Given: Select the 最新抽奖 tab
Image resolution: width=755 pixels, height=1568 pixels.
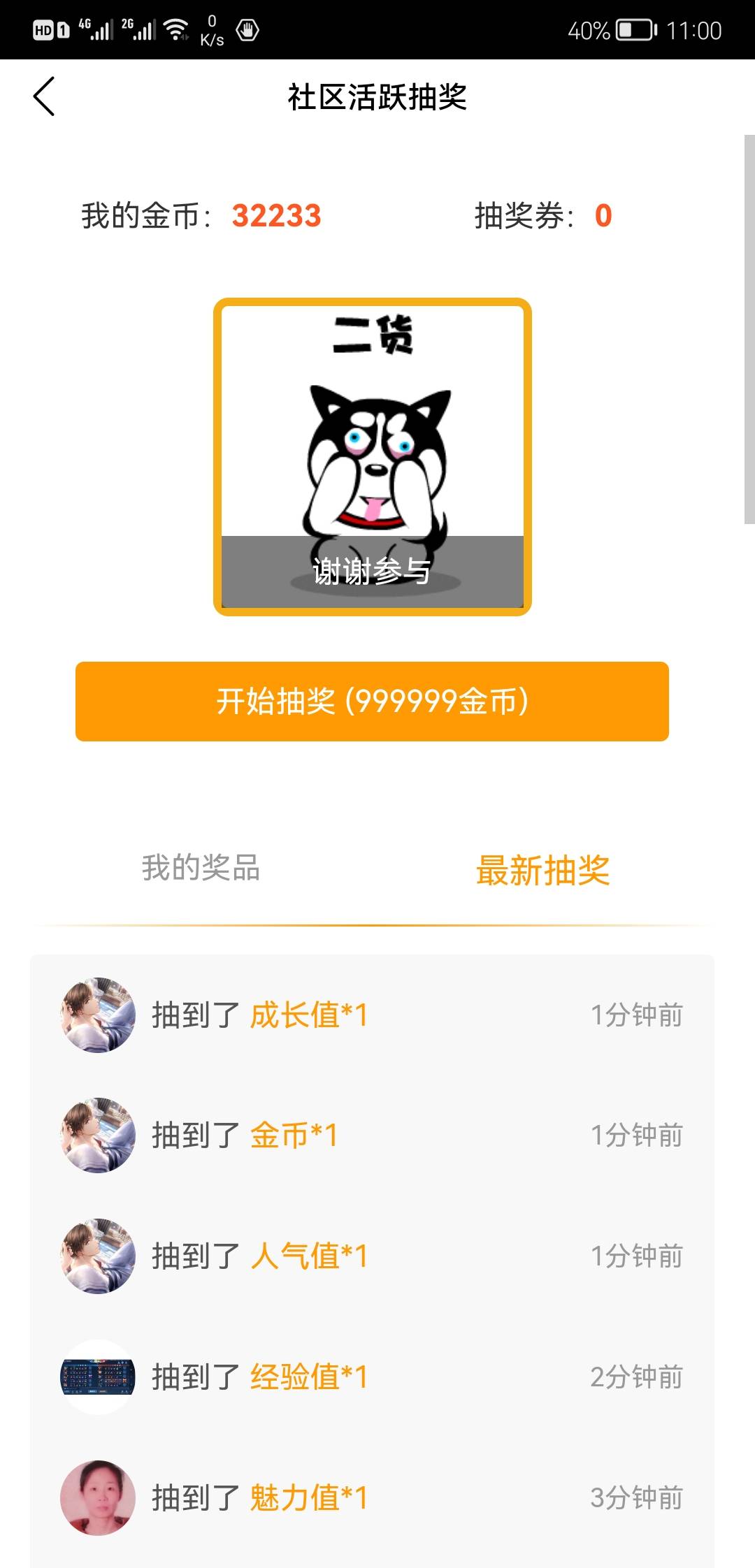Looking at the screenshot, I should 542,870.
